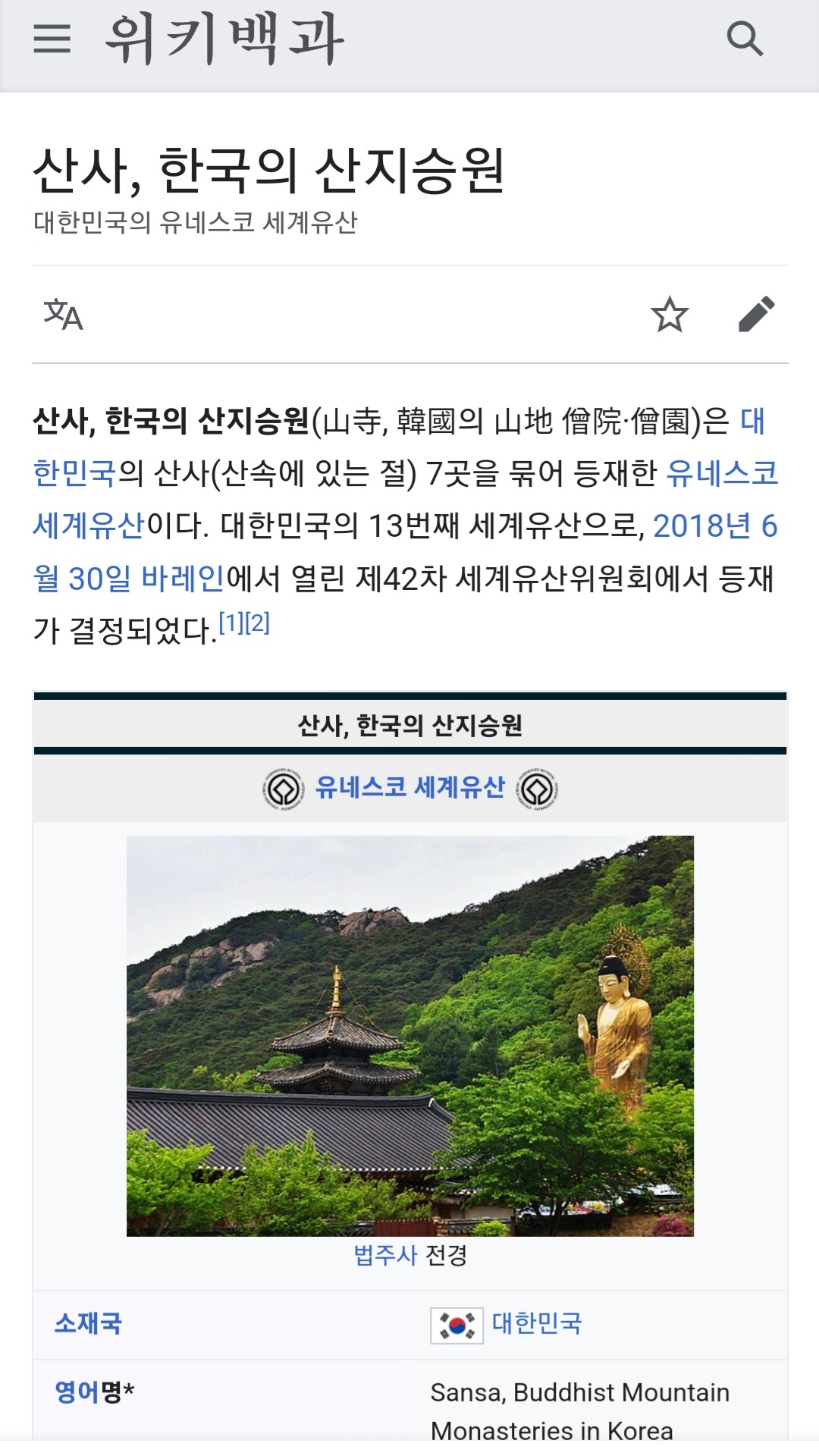819x1456 pixels.
Task: Open the hamburger navigation menu
Action: click(x=52, y=39)
